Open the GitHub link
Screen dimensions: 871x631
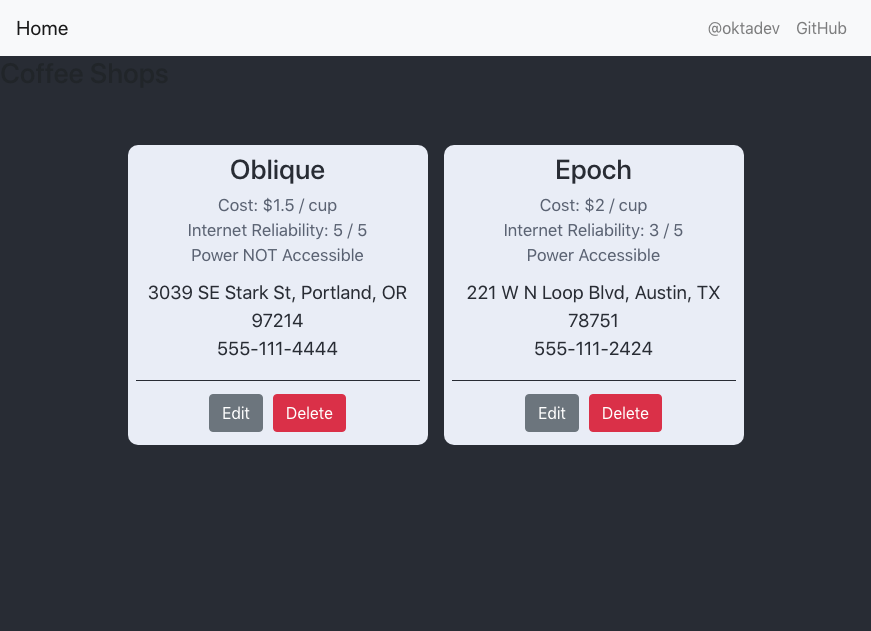coord(821,28)
